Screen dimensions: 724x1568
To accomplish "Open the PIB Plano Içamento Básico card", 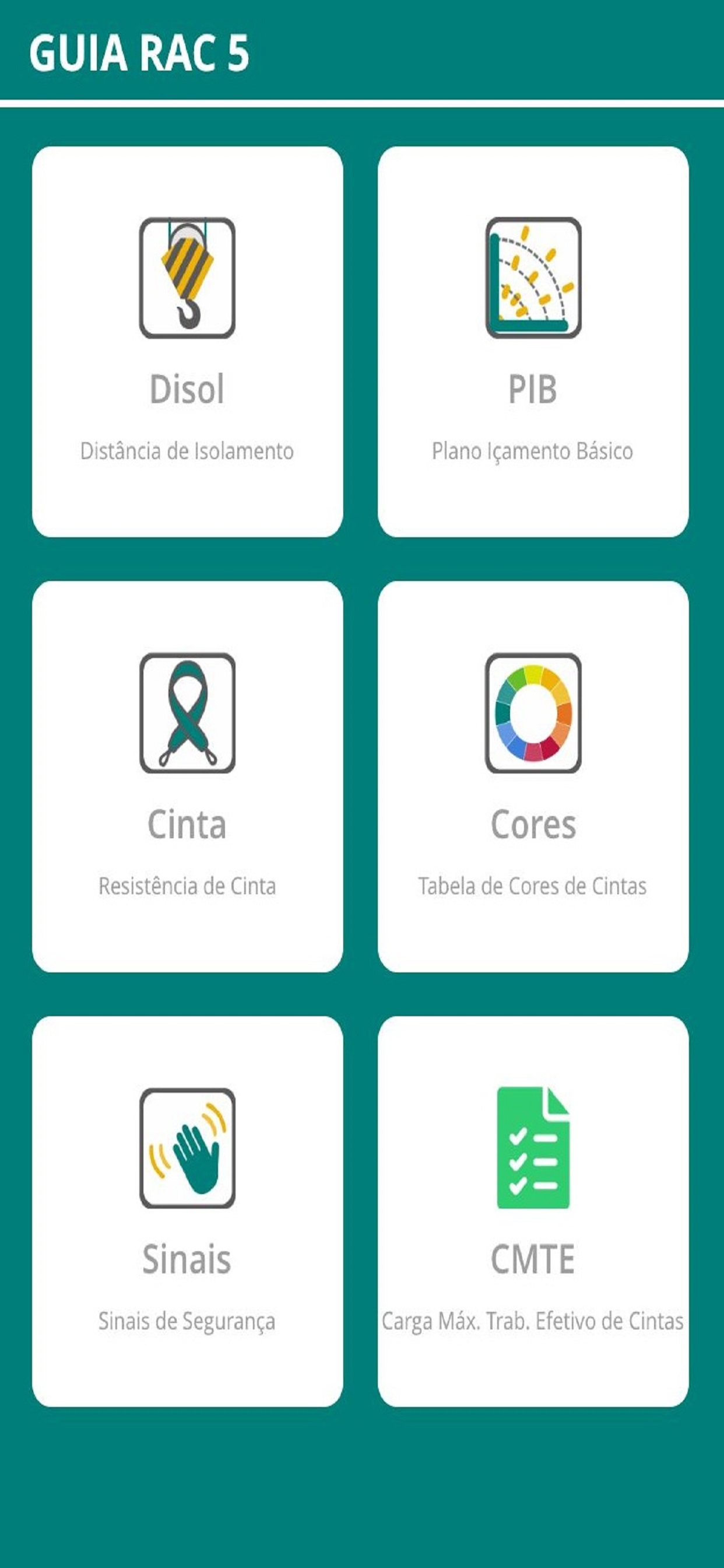I will [533, 341].
